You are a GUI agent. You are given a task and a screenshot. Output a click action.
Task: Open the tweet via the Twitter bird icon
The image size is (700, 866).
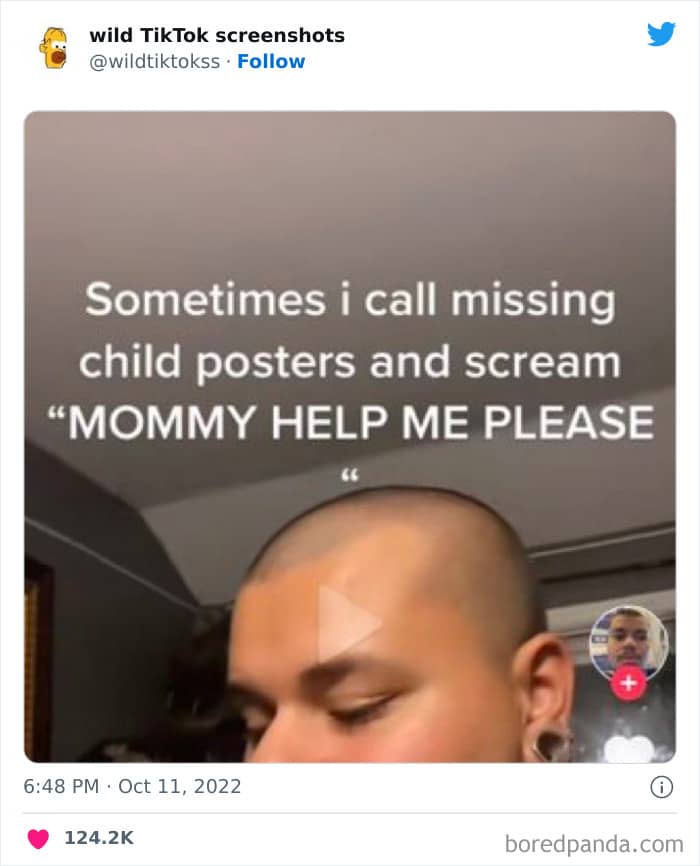tap(661, 34)
